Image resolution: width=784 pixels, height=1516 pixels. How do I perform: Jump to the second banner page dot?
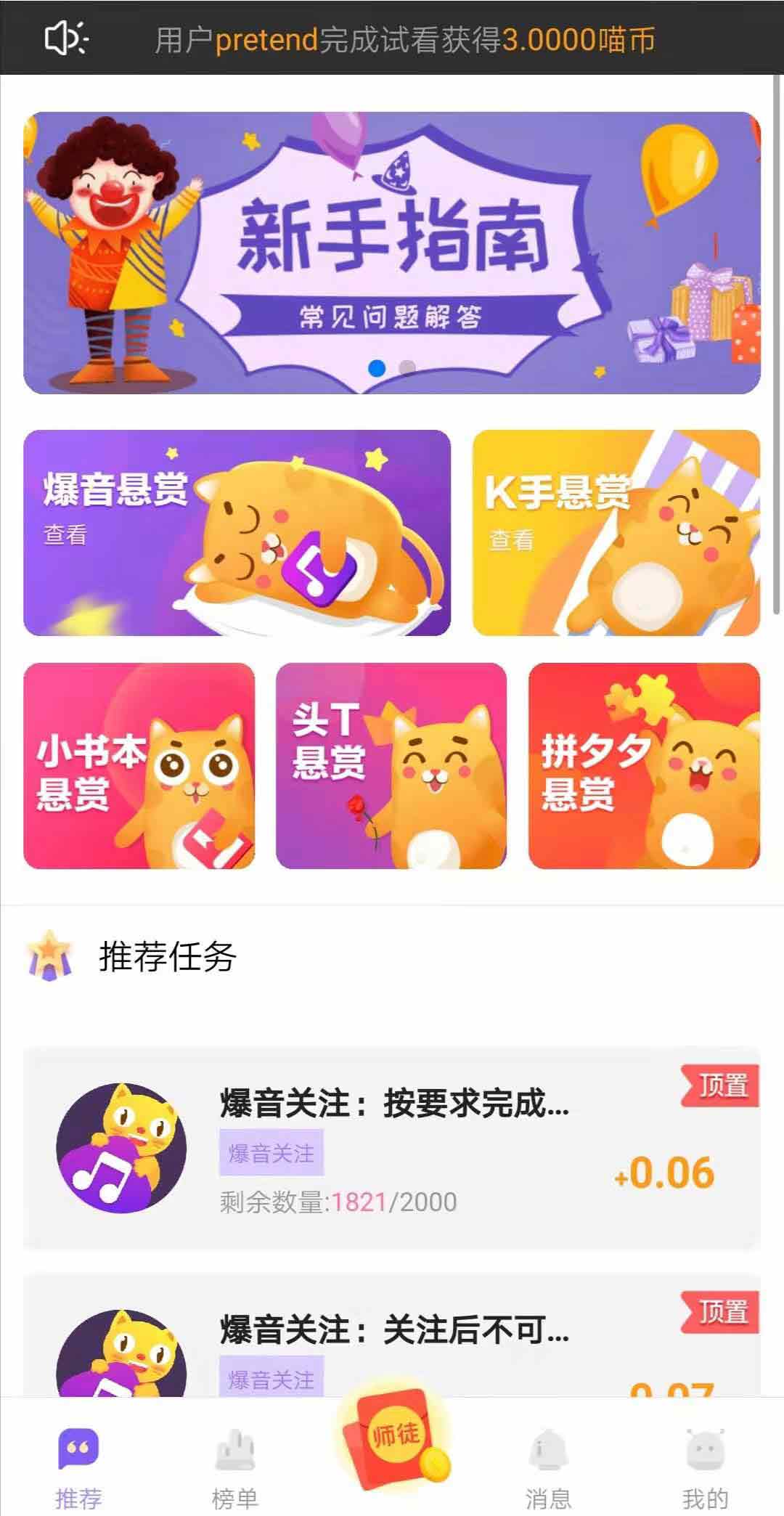click(407, 368)
